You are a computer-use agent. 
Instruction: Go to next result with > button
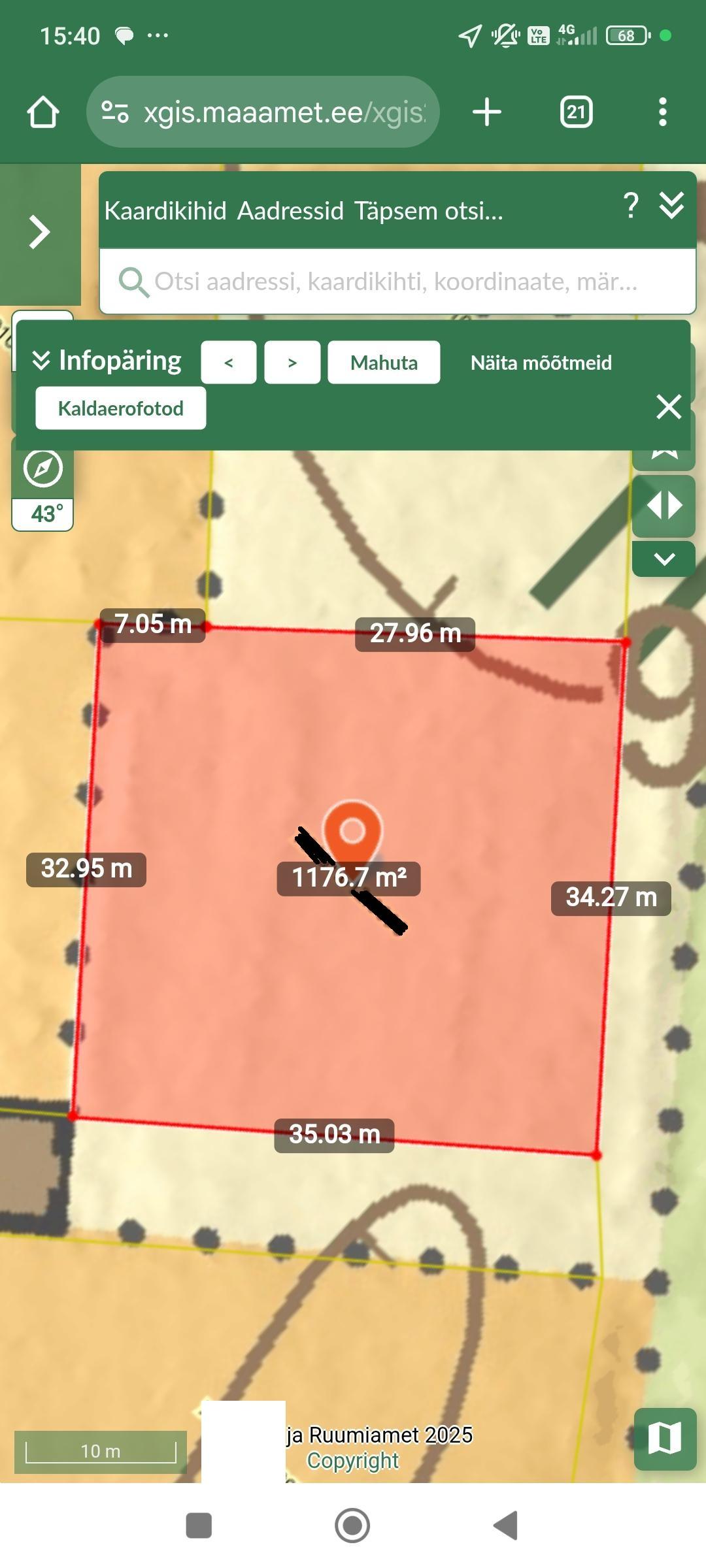292,363
